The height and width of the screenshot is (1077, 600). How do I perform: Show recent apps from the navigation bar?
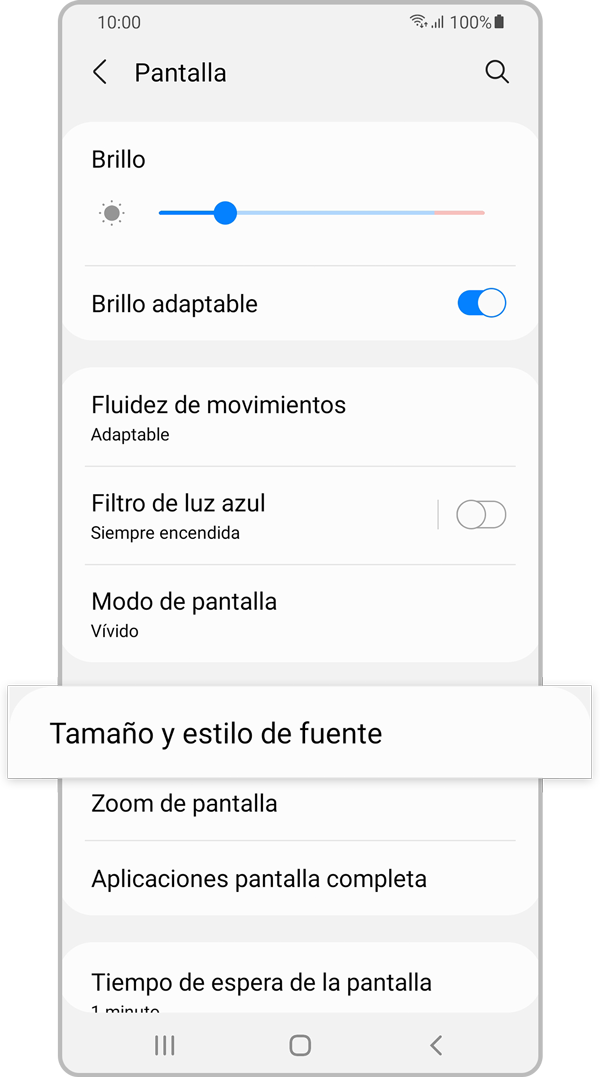click(x=165, y=1045)
